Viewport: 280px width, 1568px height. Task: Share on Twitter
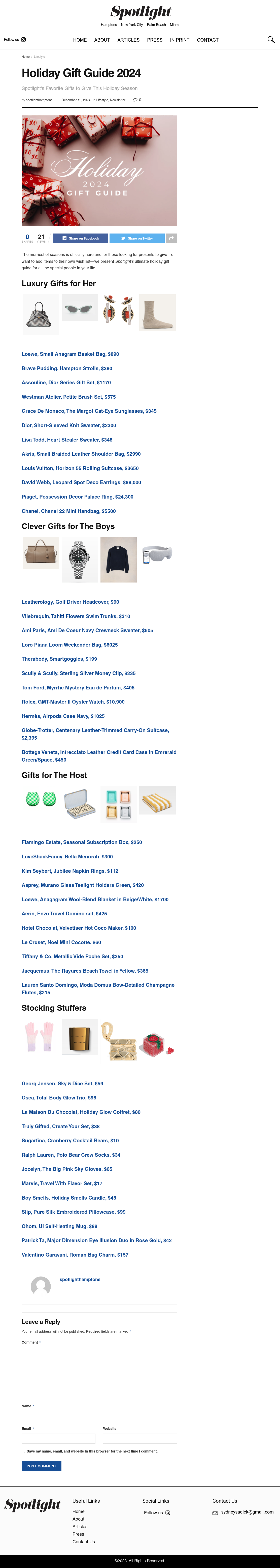pos(137,238)
